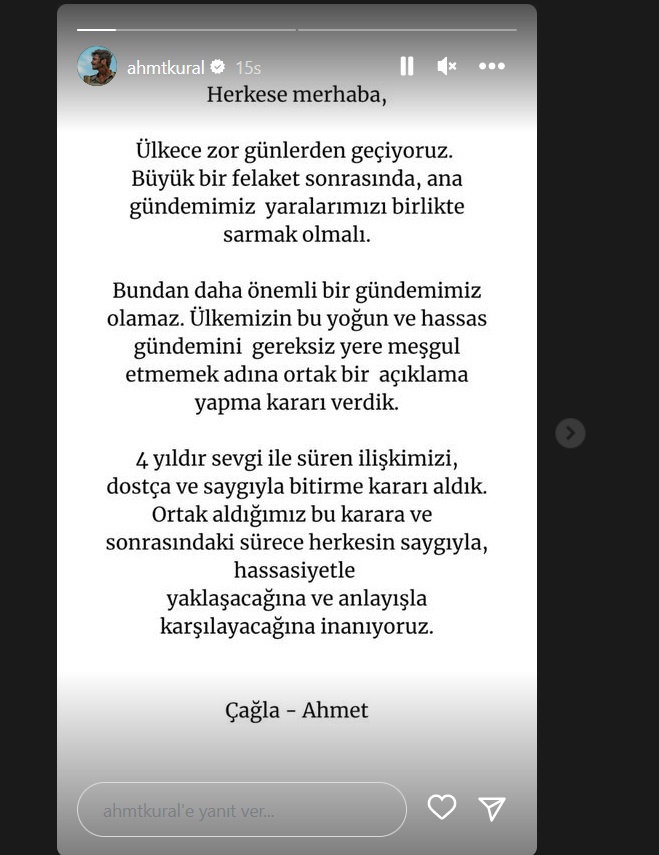Open the three-dot options menu

click(491, 66)
